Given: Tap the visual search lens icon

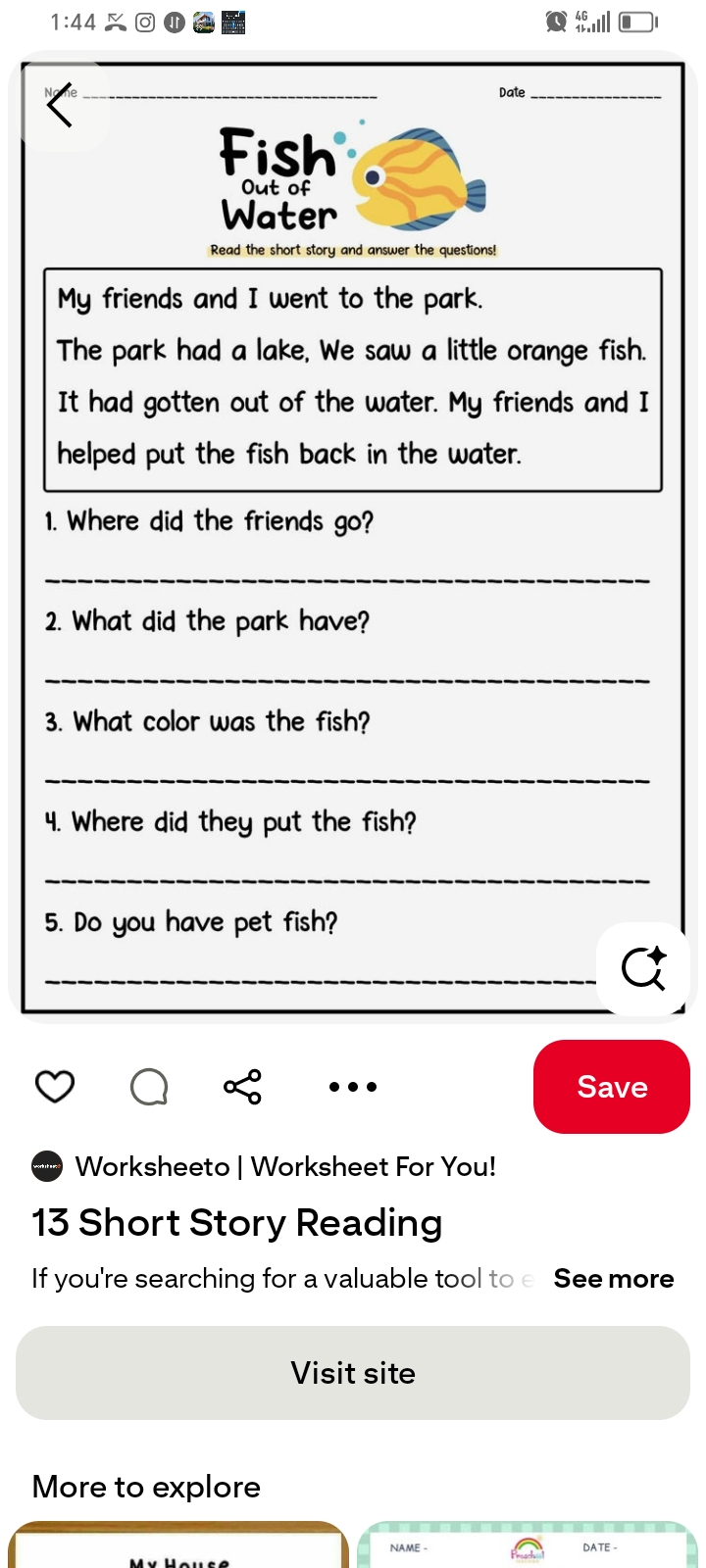Looking at the screenshot, I should 643,968.
